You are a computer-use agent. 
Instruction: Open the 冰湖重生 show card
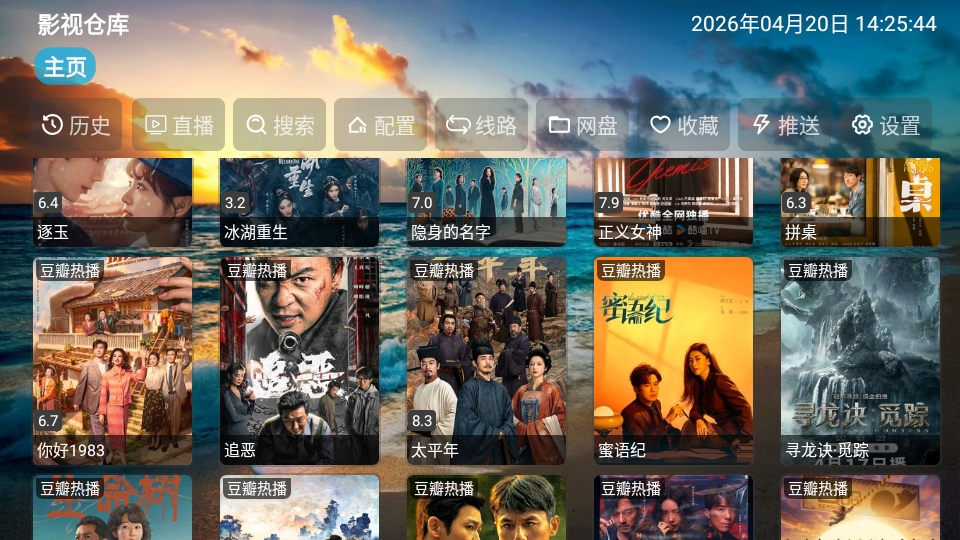(300, 202)
